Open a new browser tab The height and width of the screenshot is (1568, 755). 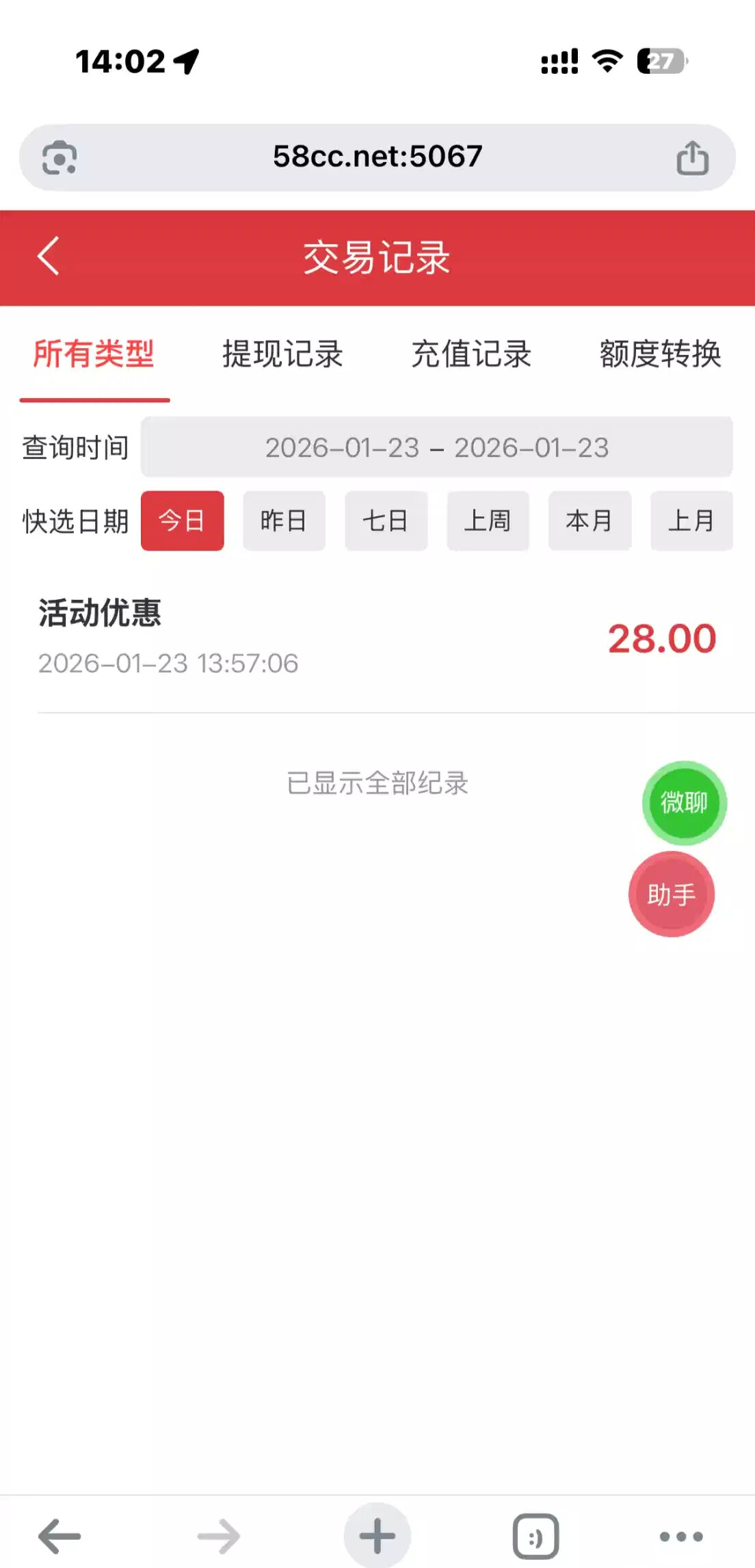click(377, 1536)
